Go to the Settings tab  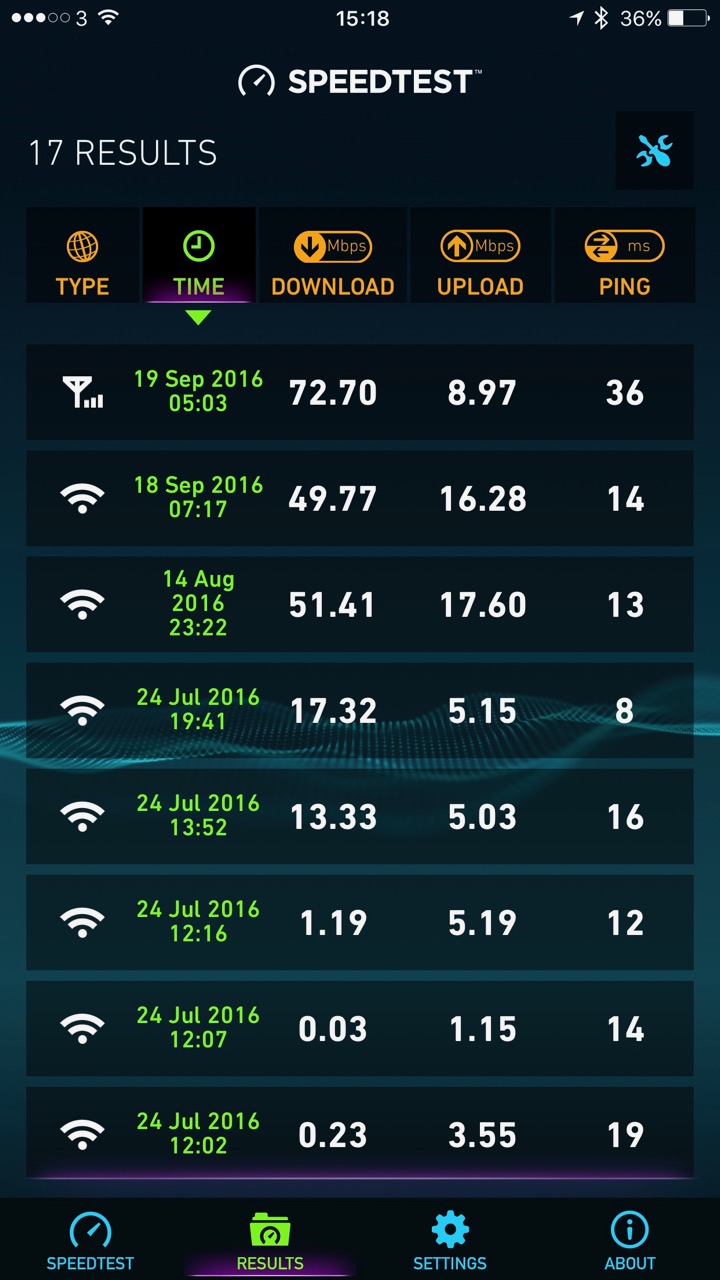click(450, 1240)
